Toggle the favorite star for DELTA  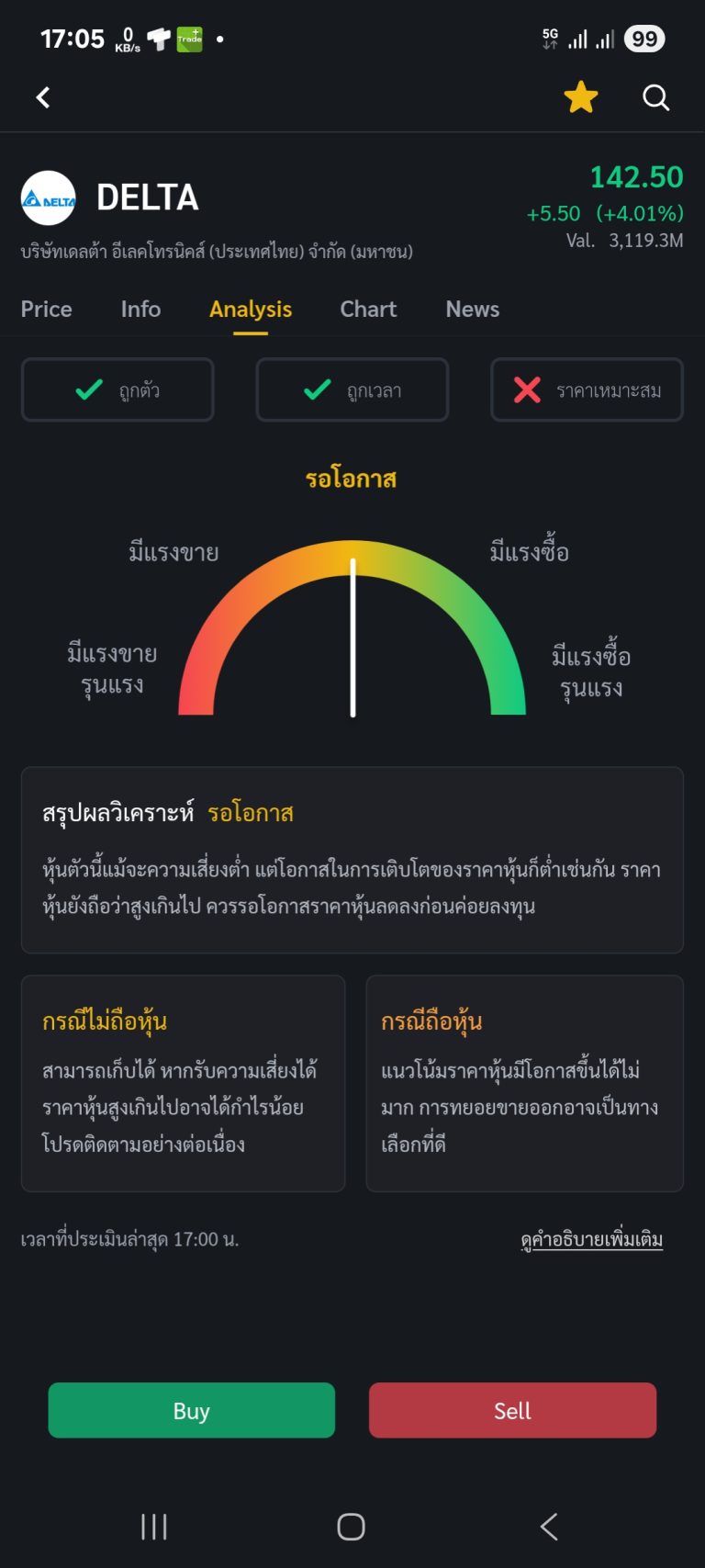click(x=580, y=97)
